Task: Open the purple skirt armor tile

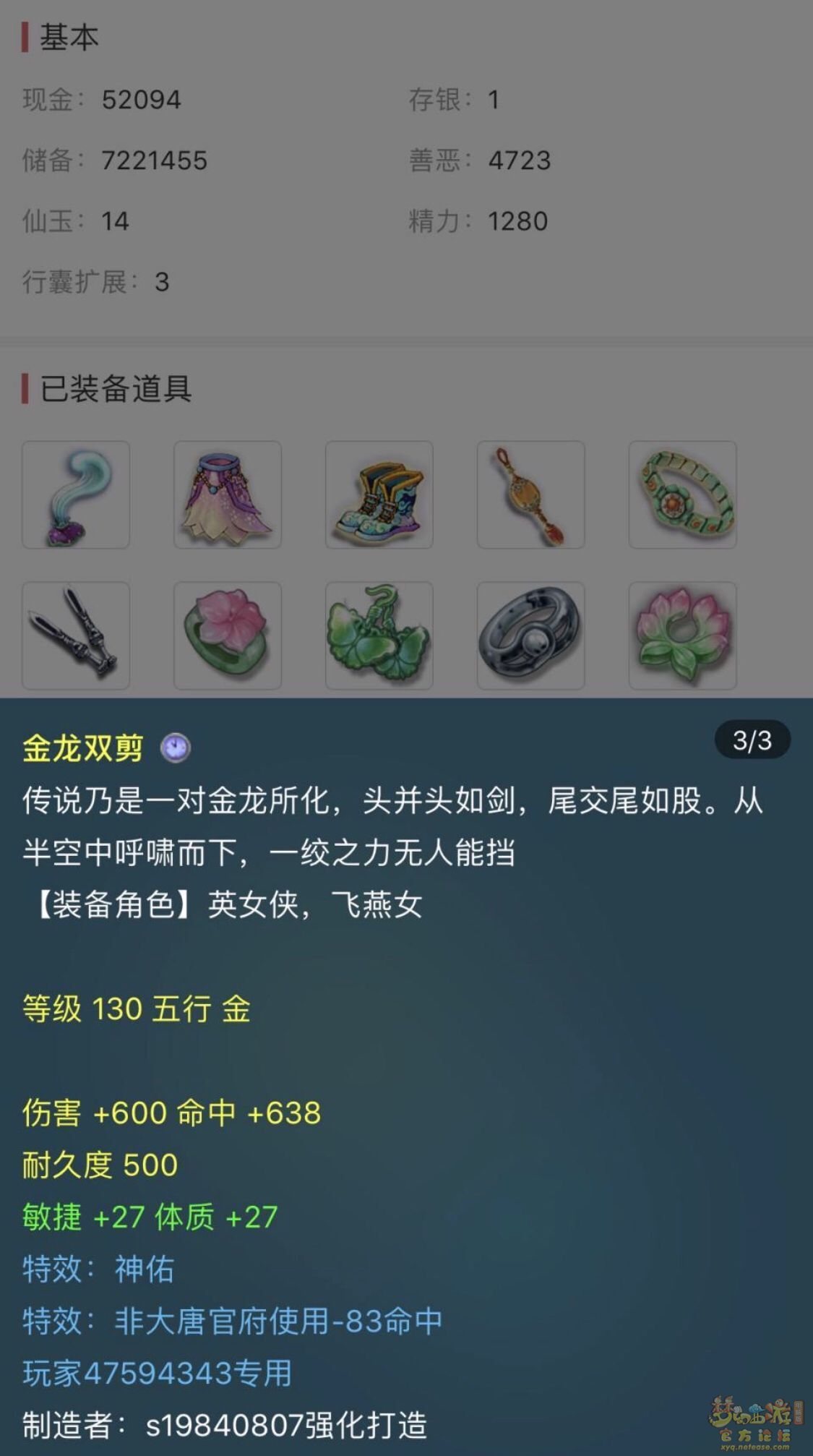Action: point(228,494)
